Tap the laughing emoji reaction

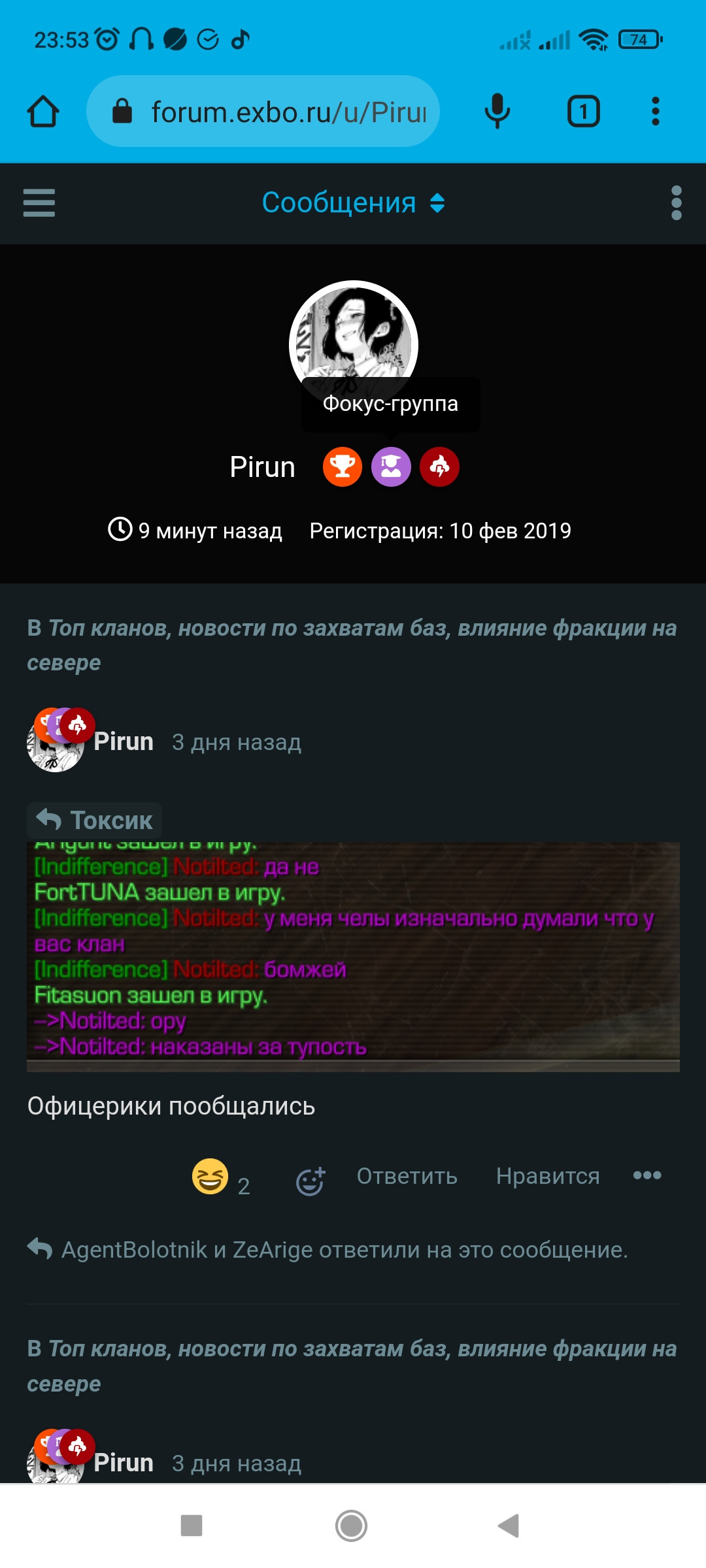pos(210,1177)
